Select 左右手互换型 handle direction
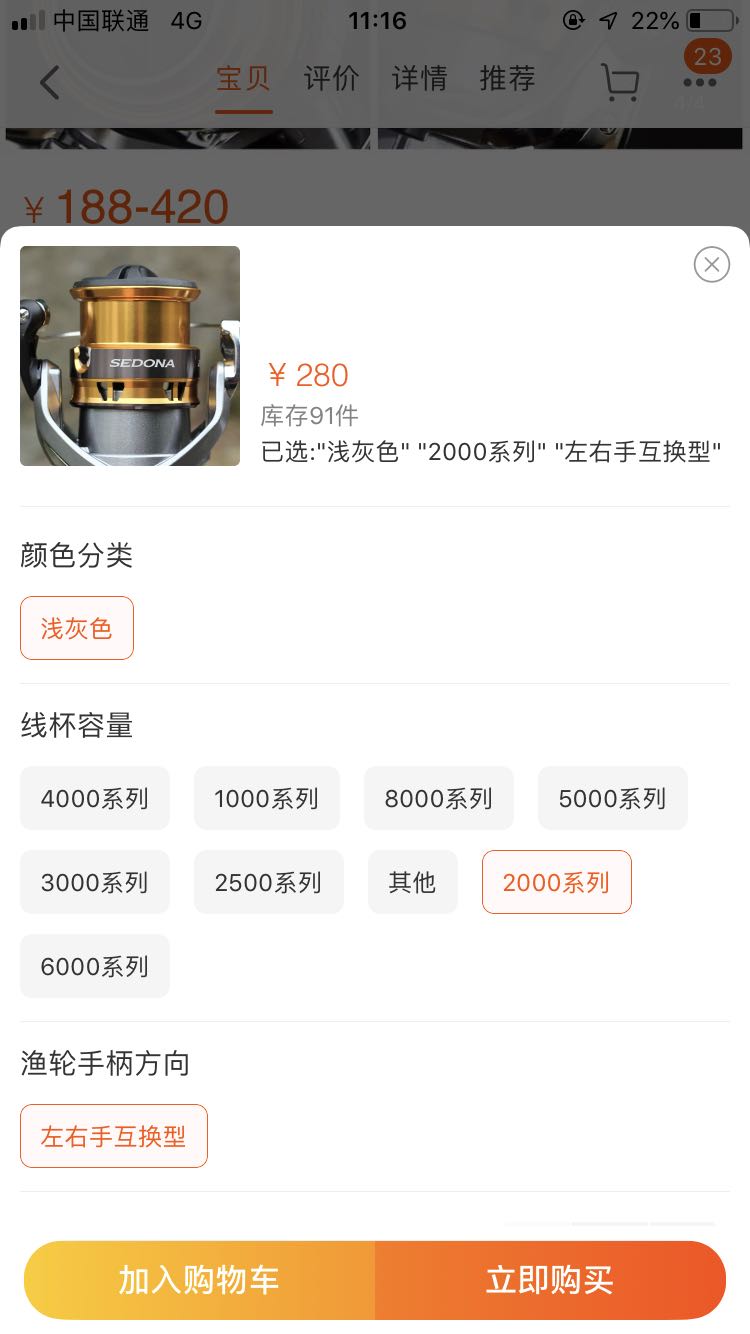Viewport: 750px width, 1334px height. tap(114, 1136)
